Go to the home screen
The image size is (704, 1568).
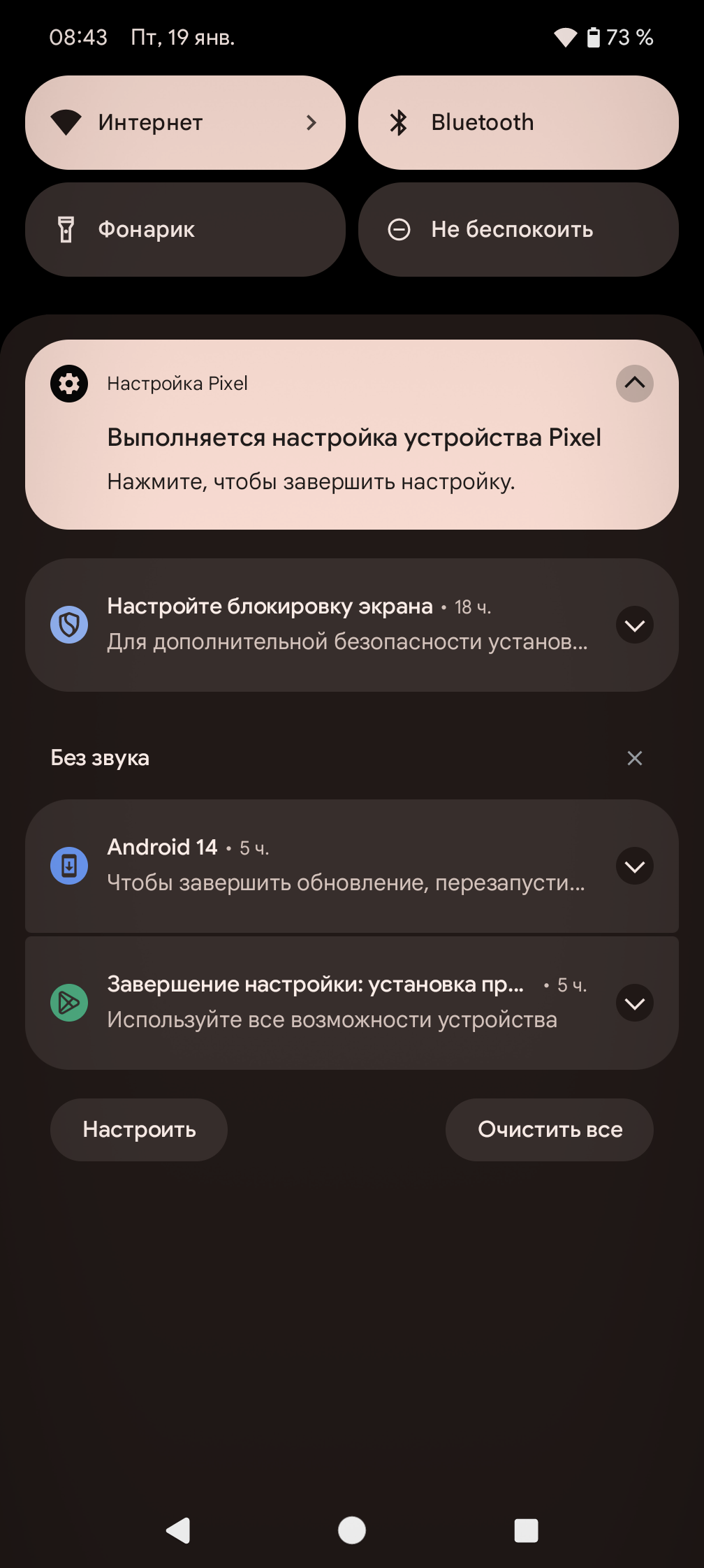352,1530
